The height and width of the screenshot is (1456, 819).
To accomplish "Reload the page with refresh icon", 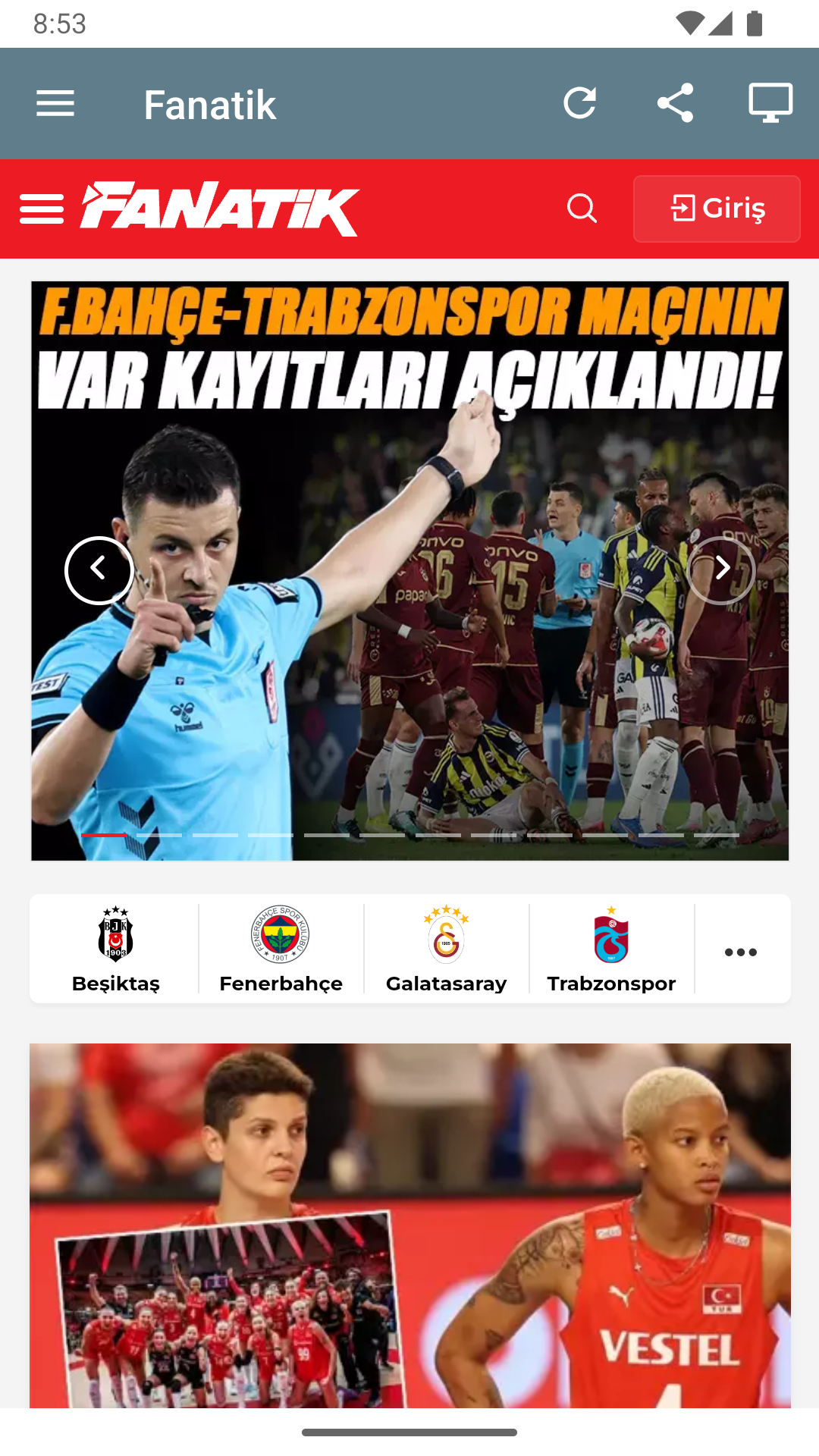I will [x=580, y=103].
